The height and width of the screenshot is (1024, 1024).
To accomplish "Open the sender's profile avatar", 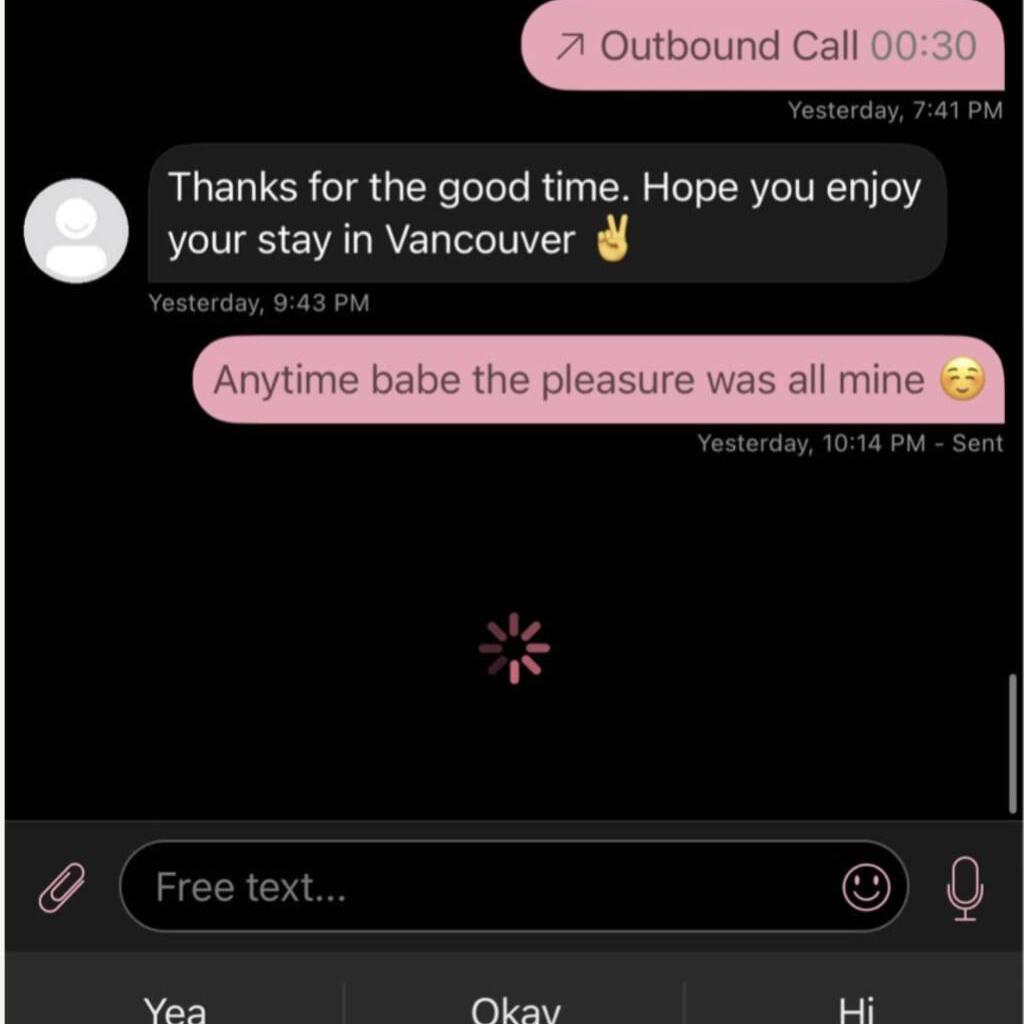I will point(76,230).
